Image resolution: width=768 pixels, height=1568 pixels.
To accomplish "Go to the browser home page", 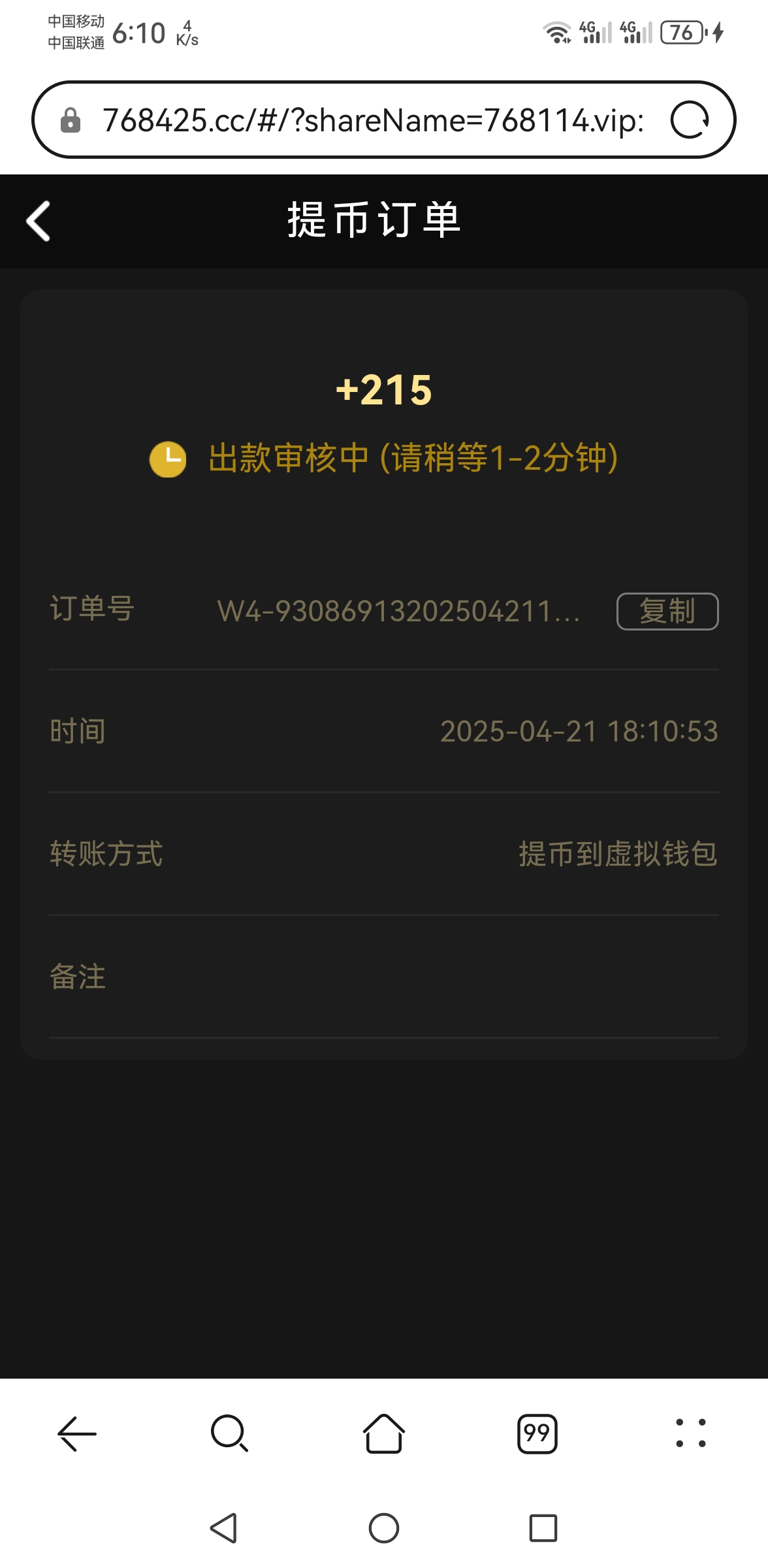I will click(x=384, y=1433).
